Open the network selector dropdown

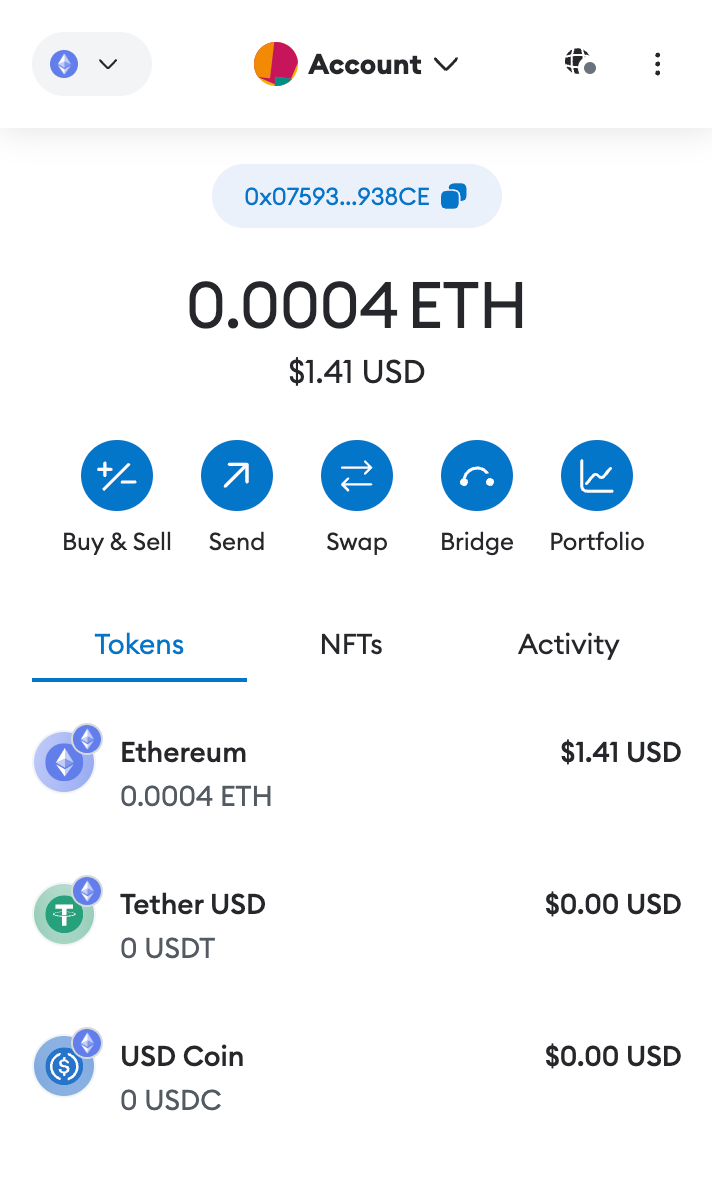91,65
